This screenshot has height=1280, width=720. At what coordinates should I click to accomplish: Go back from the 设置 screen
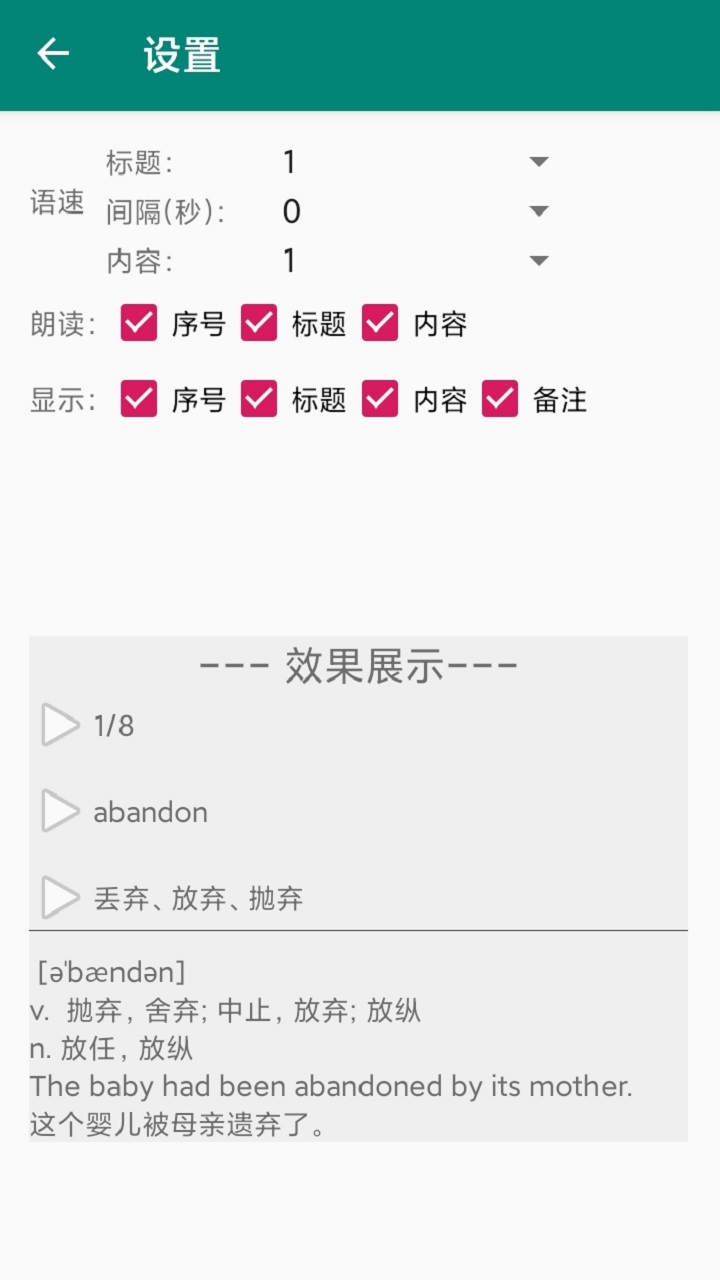click(53, 54)
